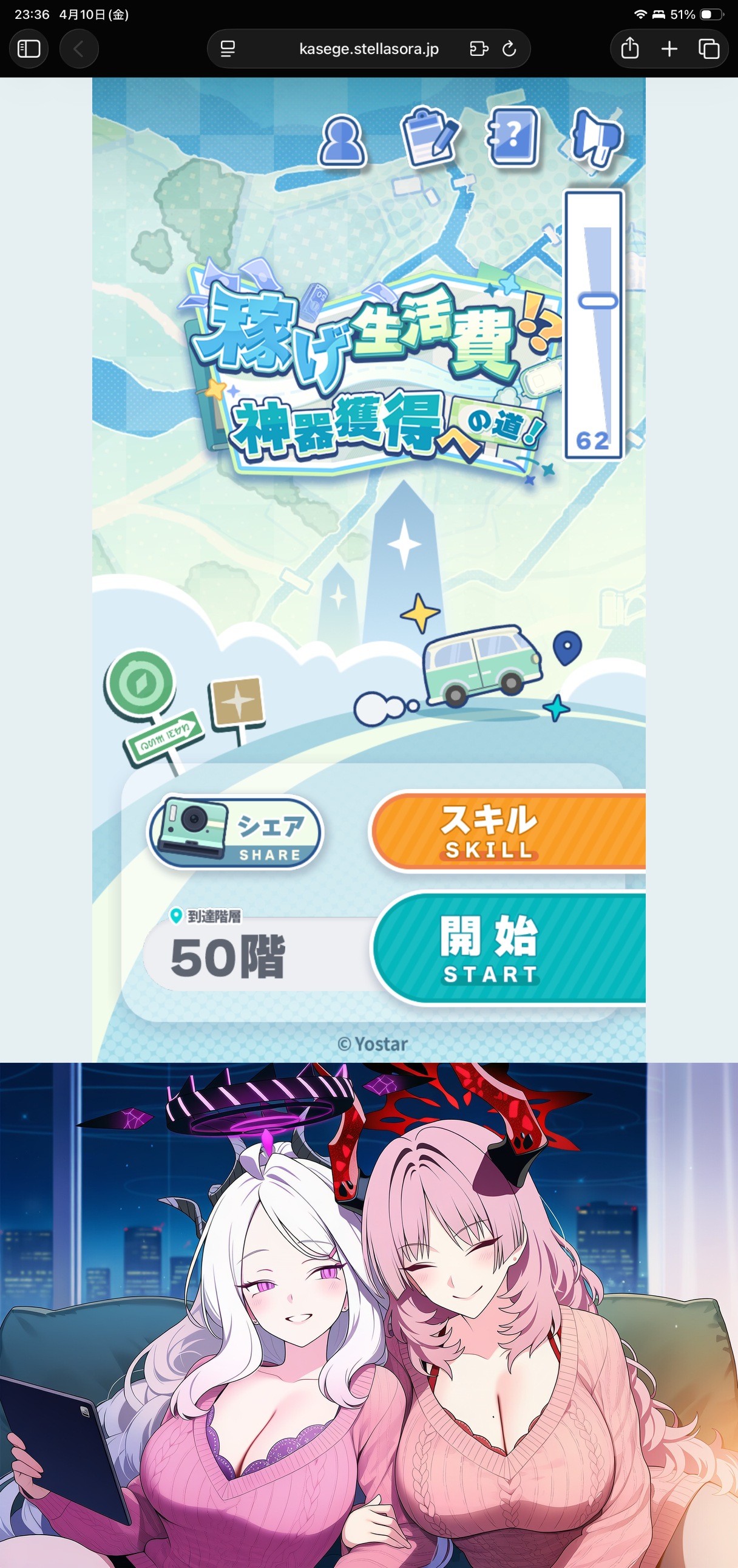Open the clipboard notes icon
This screenshot has height=1568, width=738.
[x=430, y=138]
